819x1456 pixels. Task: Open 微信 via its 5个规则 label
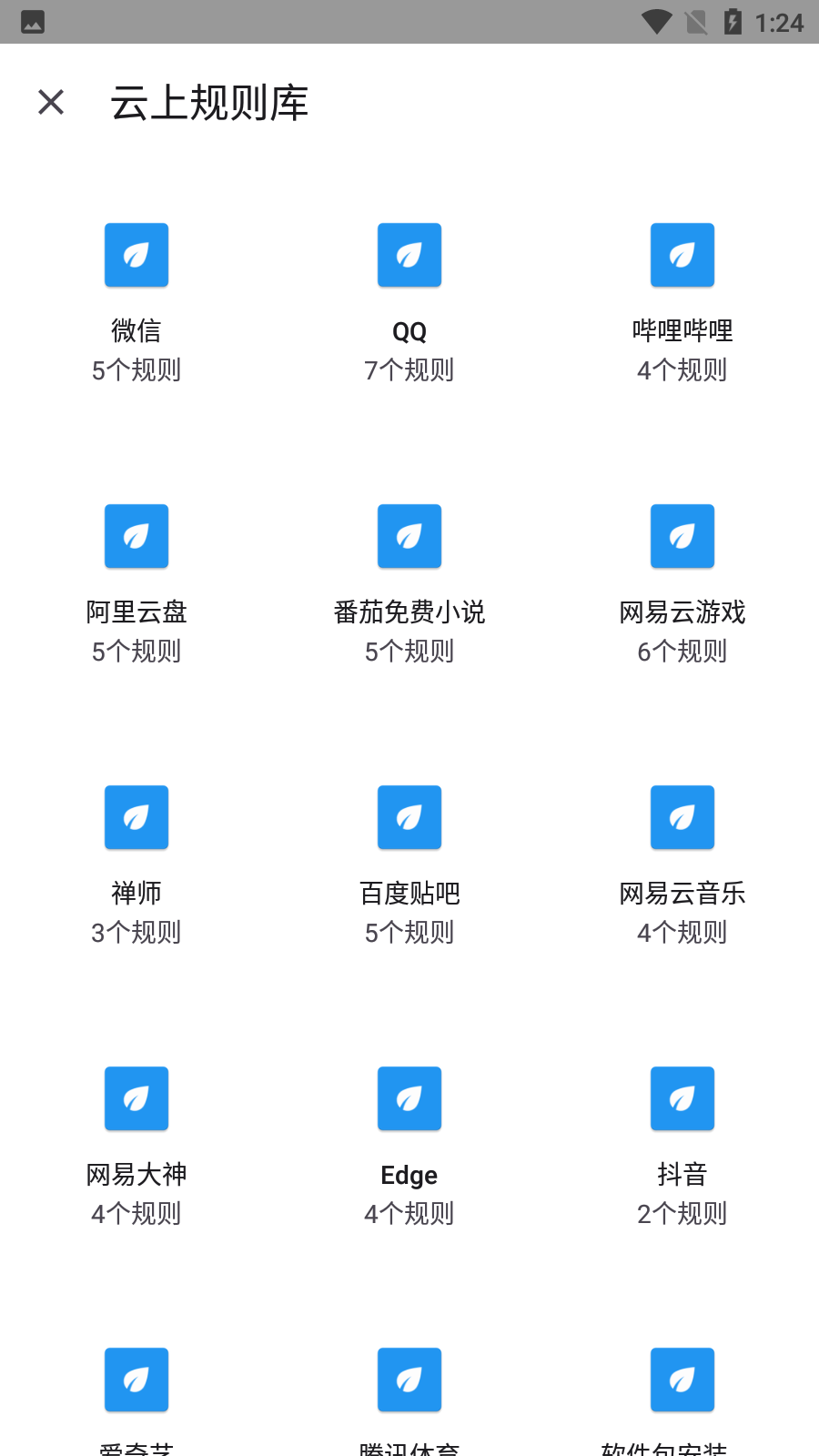(x=136, y=370)
